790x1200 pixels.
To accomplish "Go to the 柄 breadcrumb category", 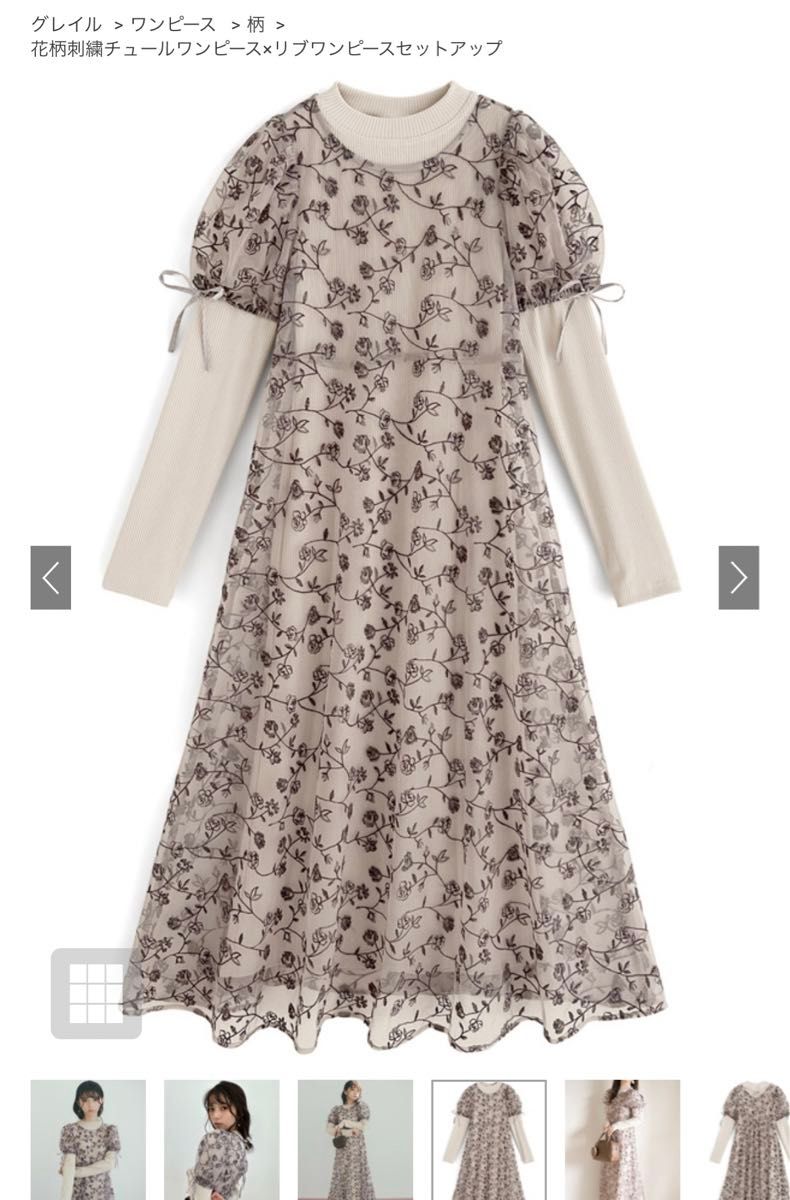I will (x=255, y=24).
